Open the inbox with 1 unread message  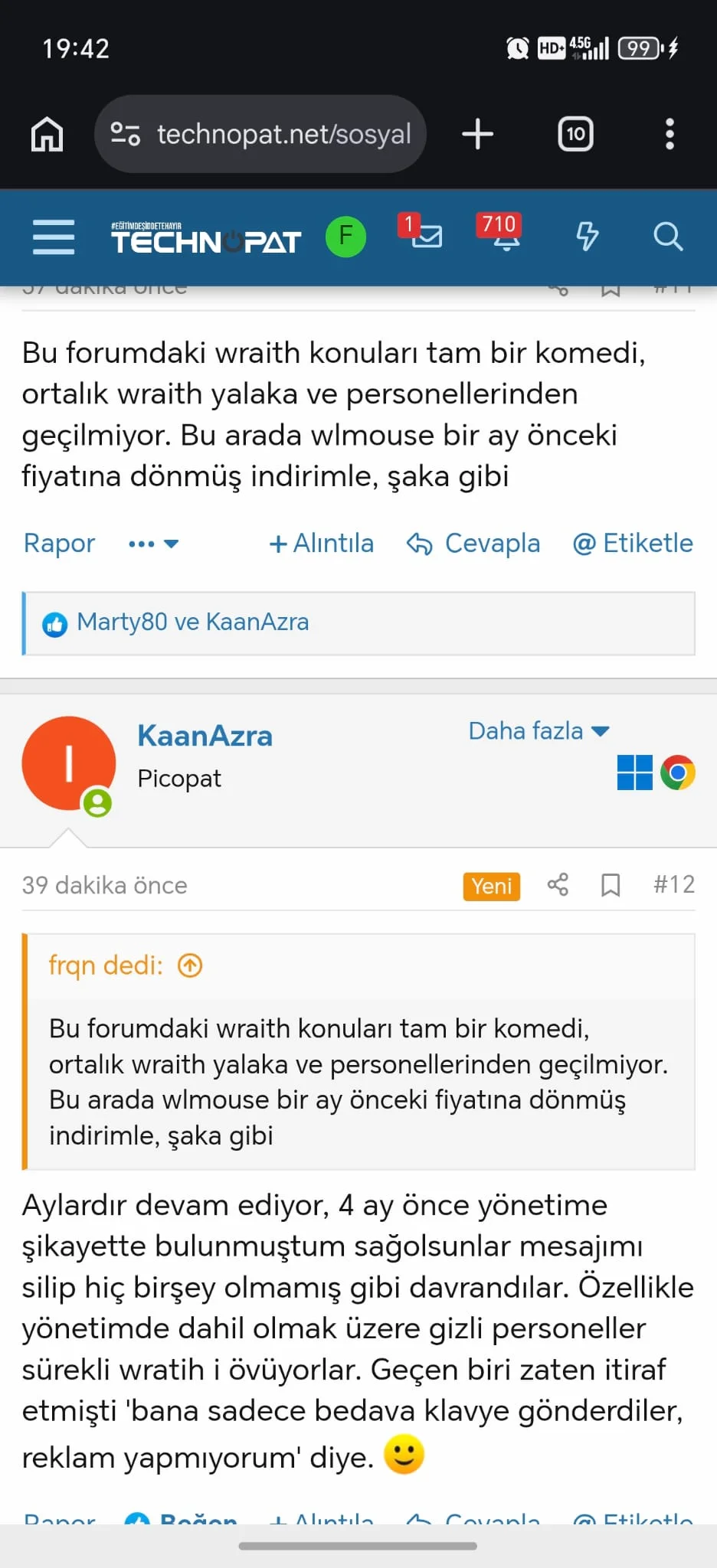point(426,235)
